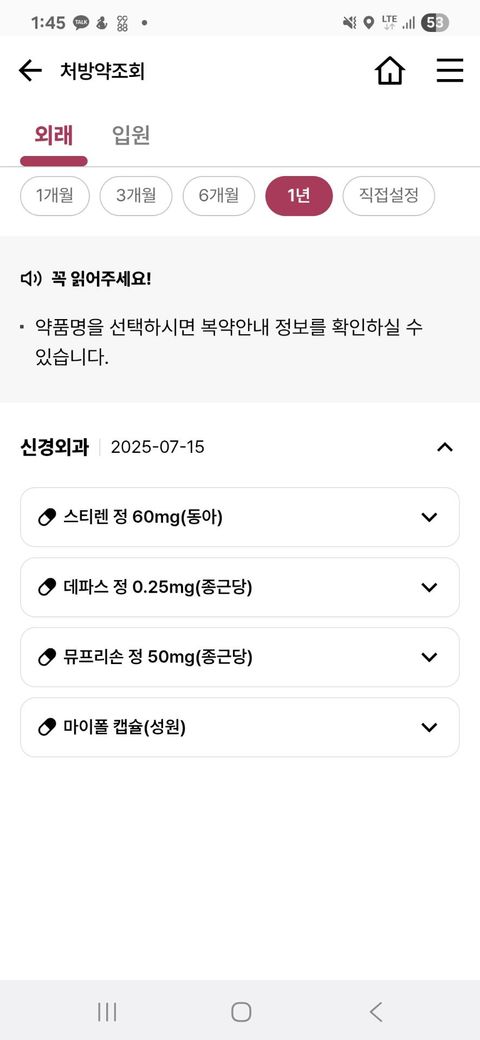480x1040 pixels.
Task: Open 직접설정 custom date range
Action: (389, 196)
